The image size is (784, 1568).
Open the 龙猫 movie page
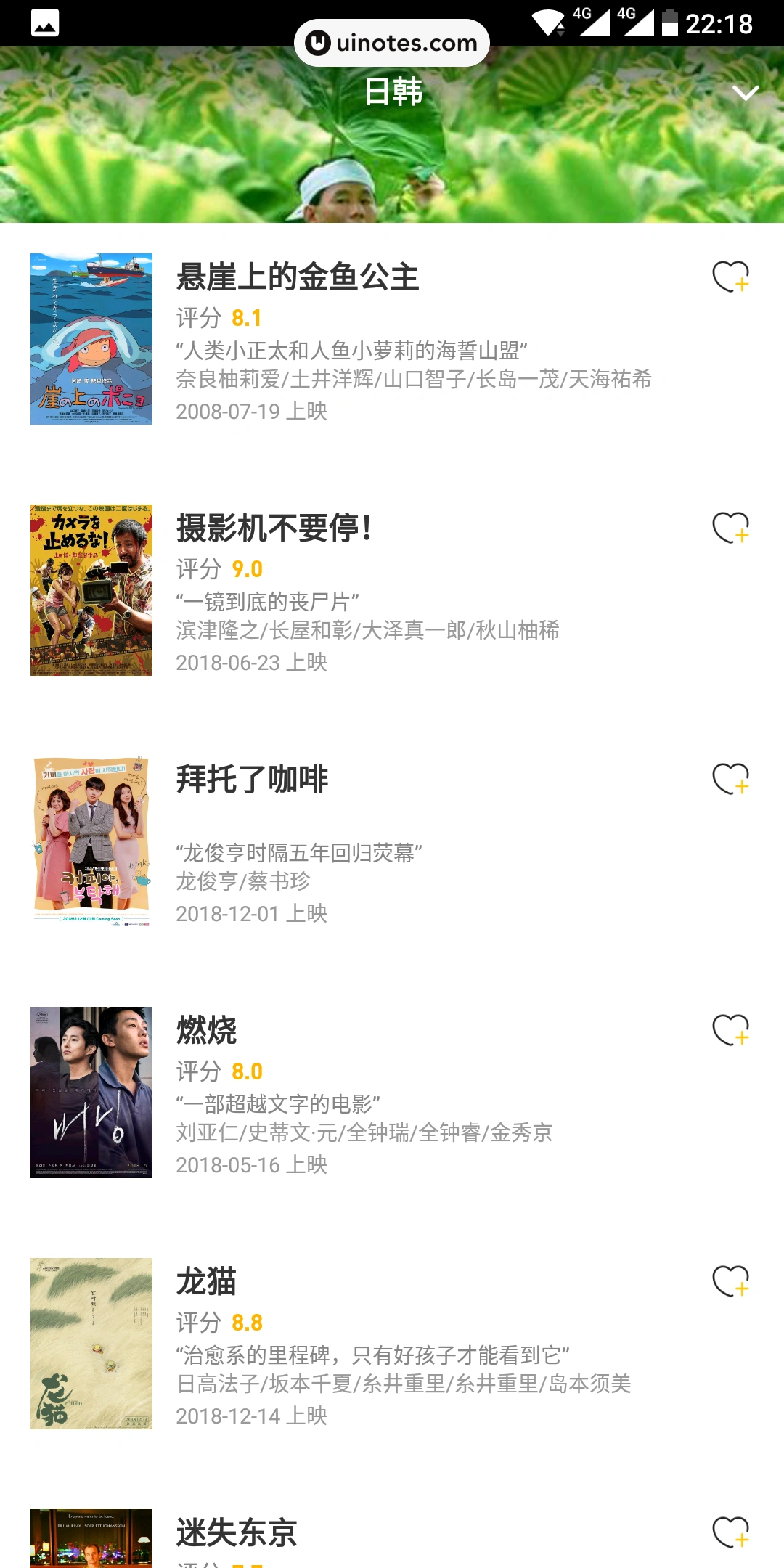coord(207,1282)
